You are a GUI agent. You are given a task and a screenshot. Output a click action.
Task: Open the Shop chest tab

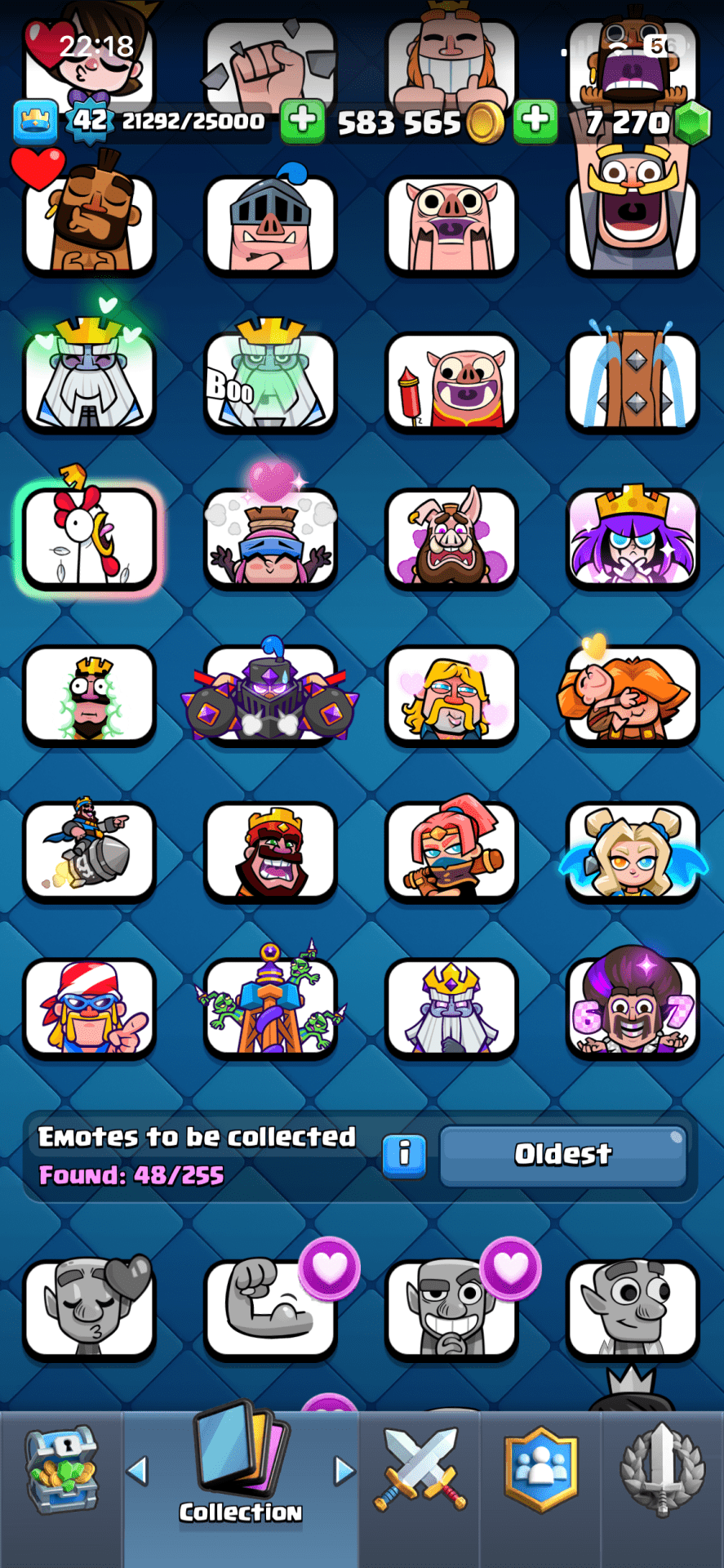pyautogui.click(x=61, y=1470)
